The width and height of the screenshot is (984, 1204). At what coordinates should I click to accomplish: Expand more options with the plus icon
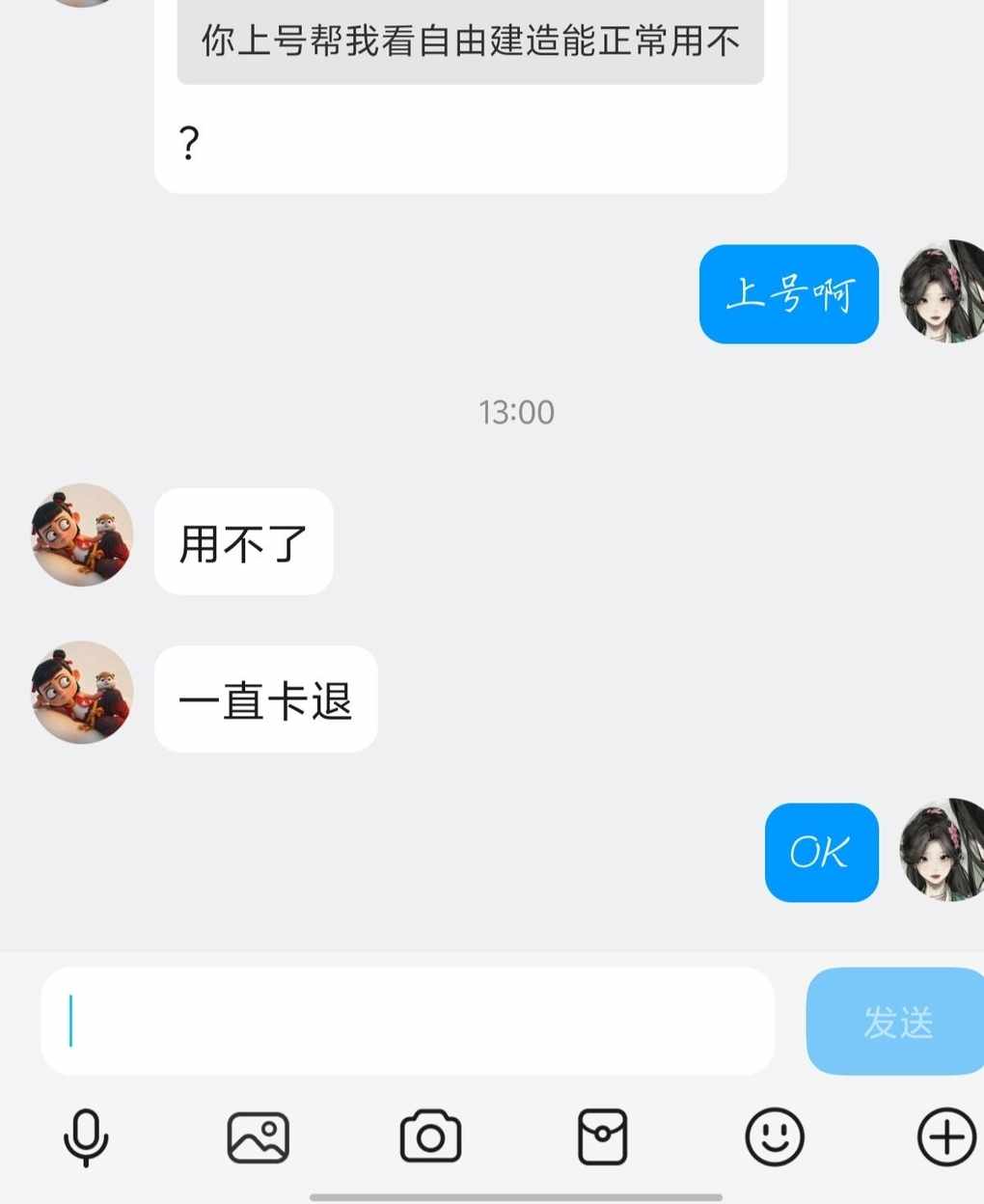[945, 1137]
